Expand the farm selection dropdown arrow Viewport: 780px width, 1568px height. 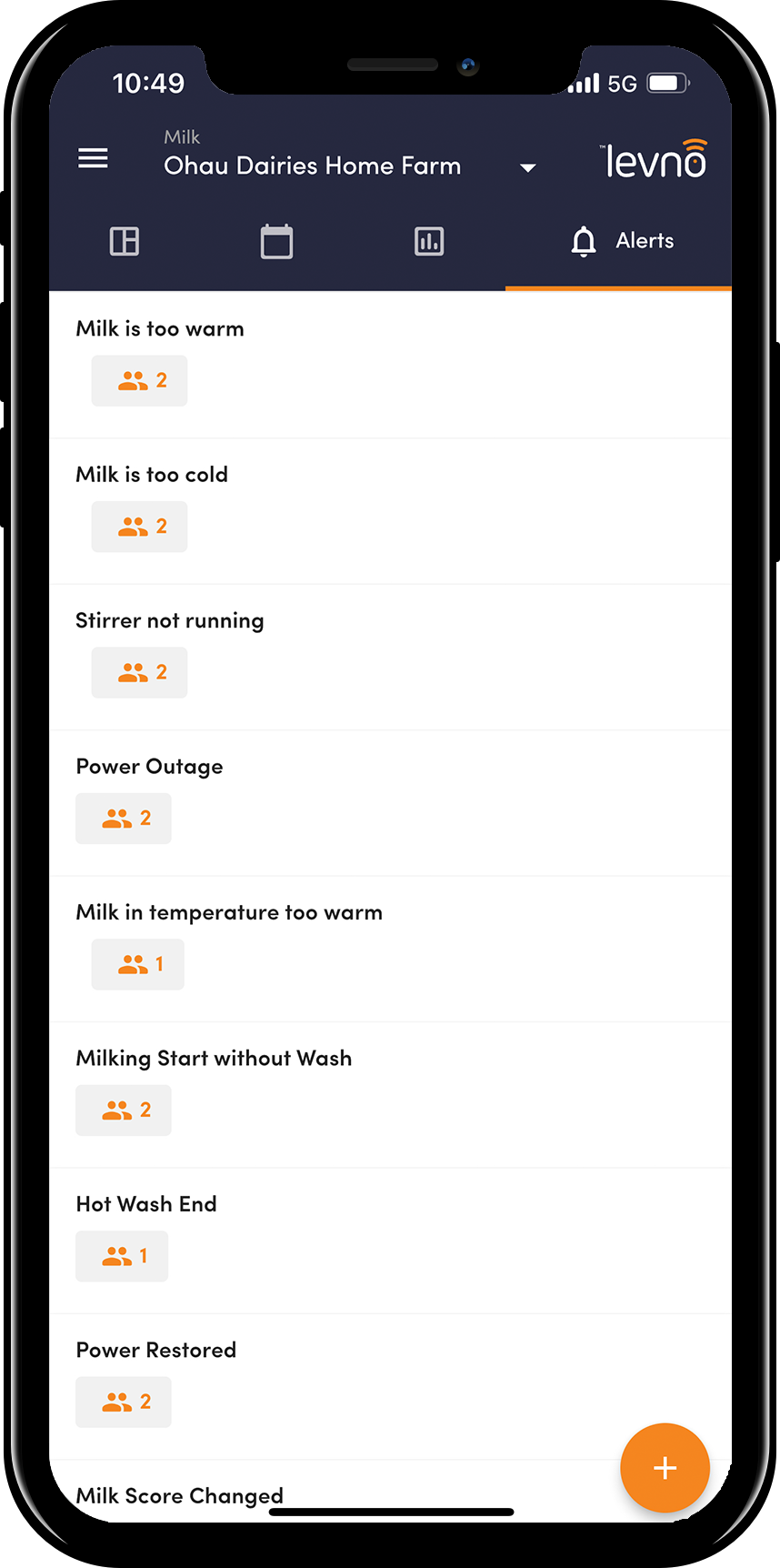coord(527,167)
